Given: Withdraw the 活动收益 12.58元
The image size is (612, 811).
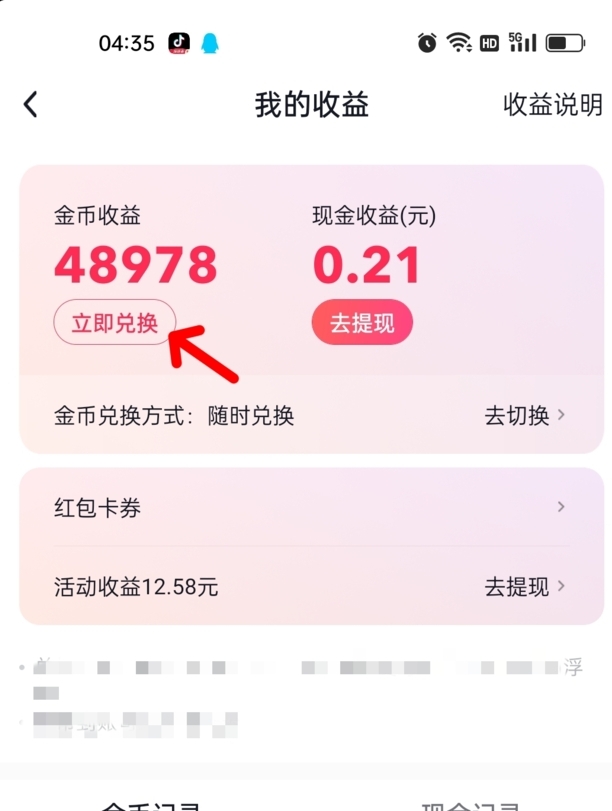Looking at the screenshot, I should [524, 587].
